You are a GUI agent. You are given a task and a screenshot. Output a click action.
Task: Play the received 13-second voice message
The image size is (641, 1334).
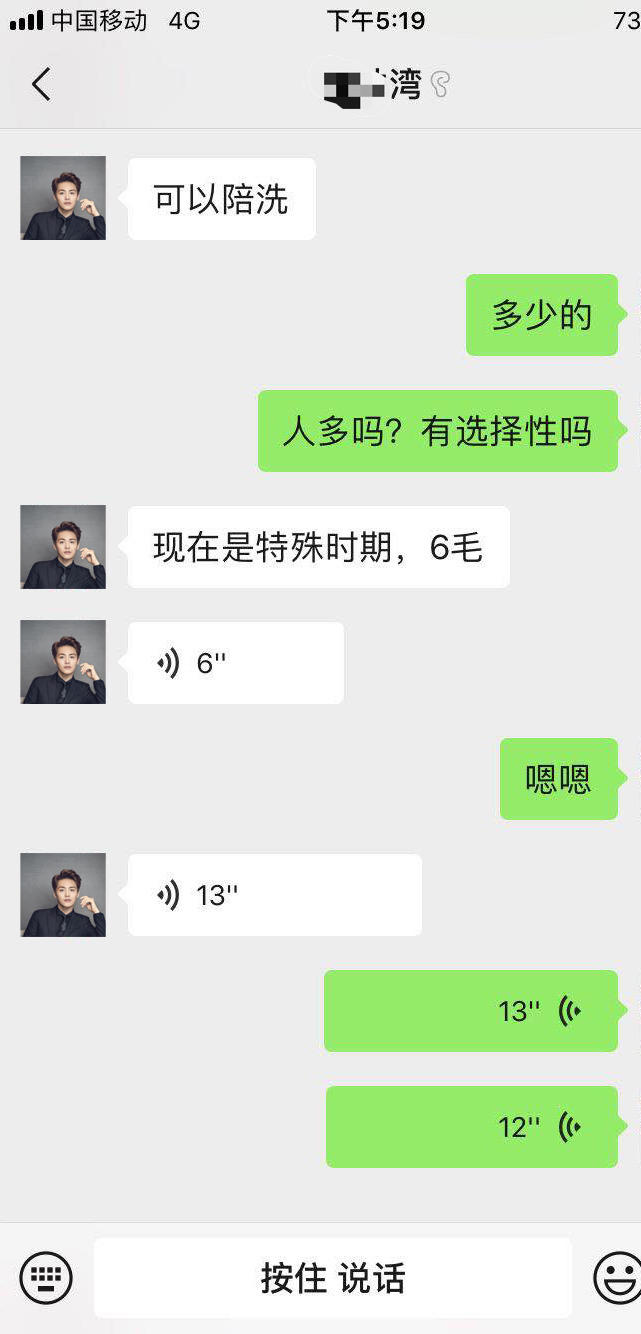[x=274, y=895]
